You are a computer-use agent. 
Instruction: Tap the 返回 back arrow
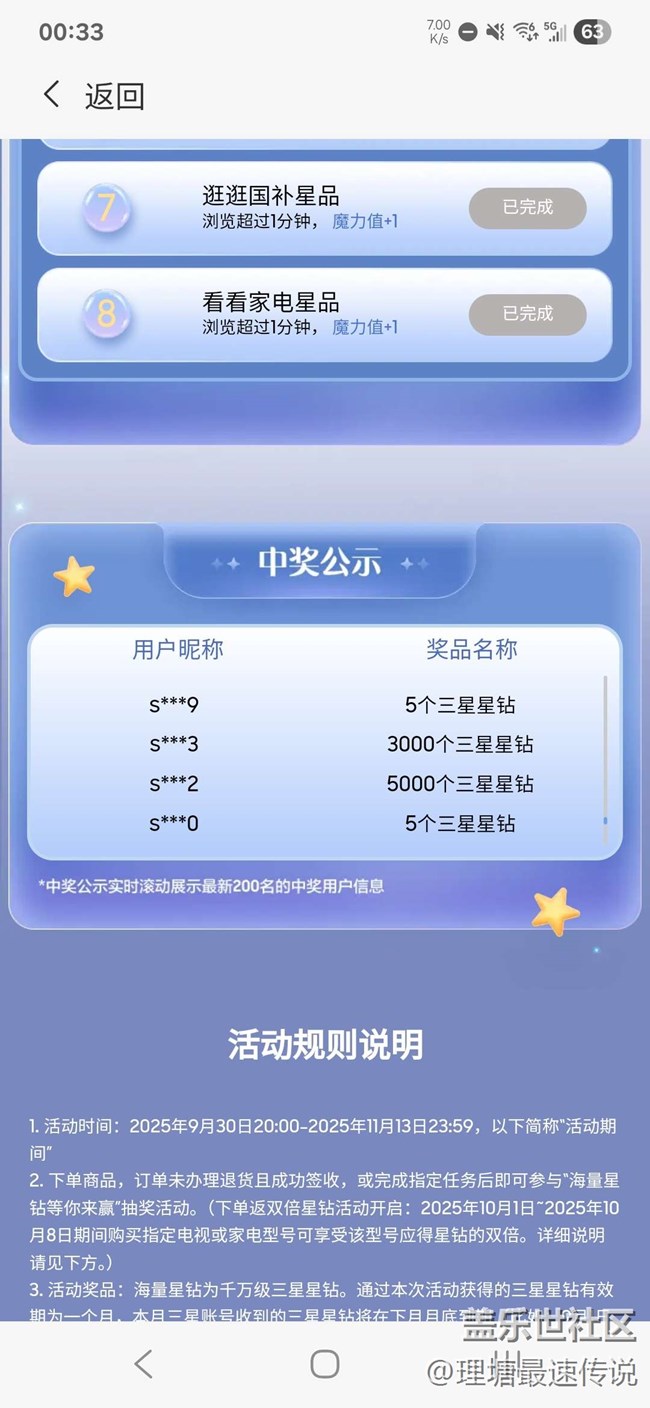52,95
